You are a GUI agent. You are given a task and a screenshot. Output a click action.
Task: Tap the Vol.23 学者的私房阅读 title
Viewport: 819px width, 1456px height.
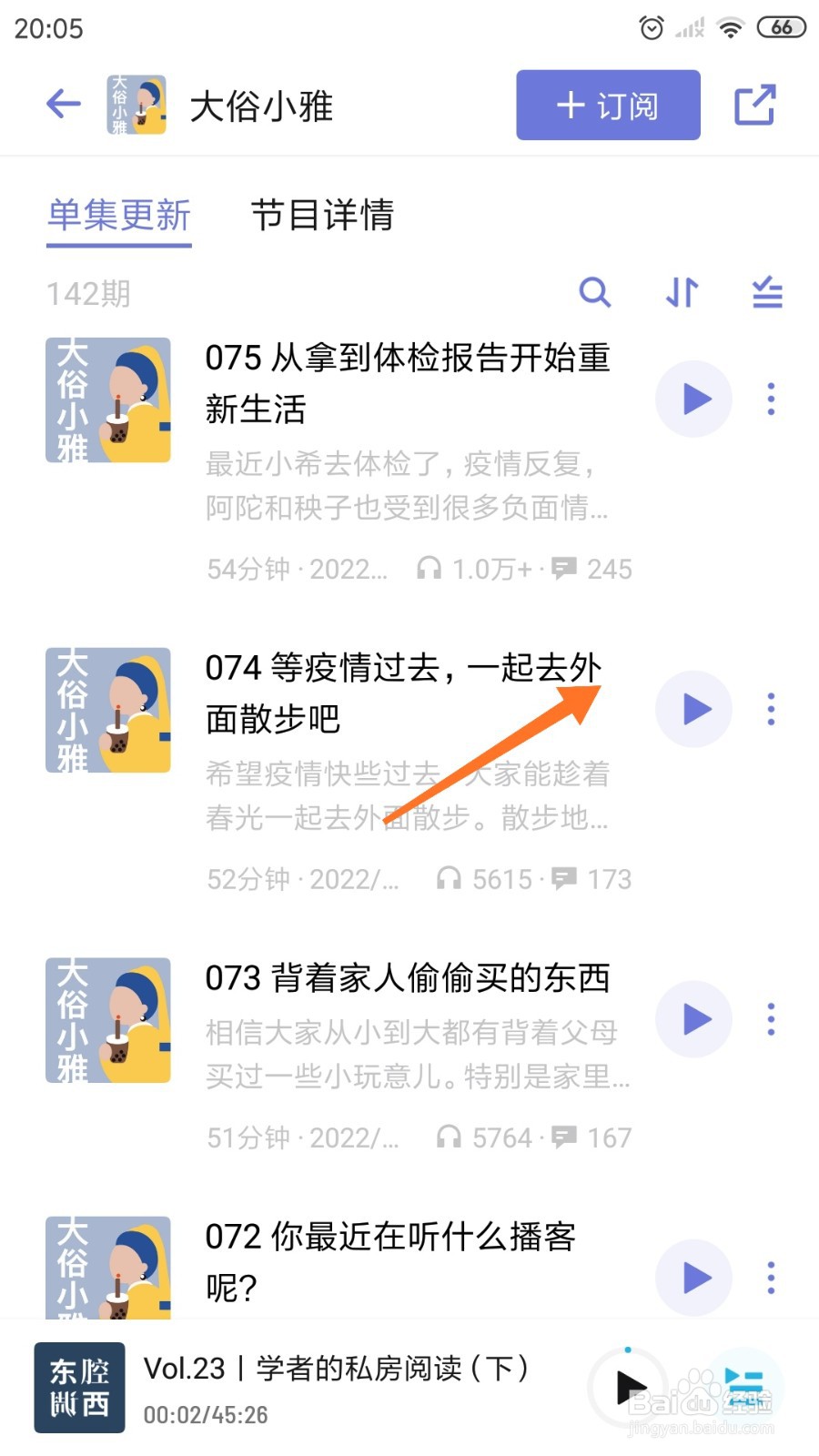pos(335,1368)
